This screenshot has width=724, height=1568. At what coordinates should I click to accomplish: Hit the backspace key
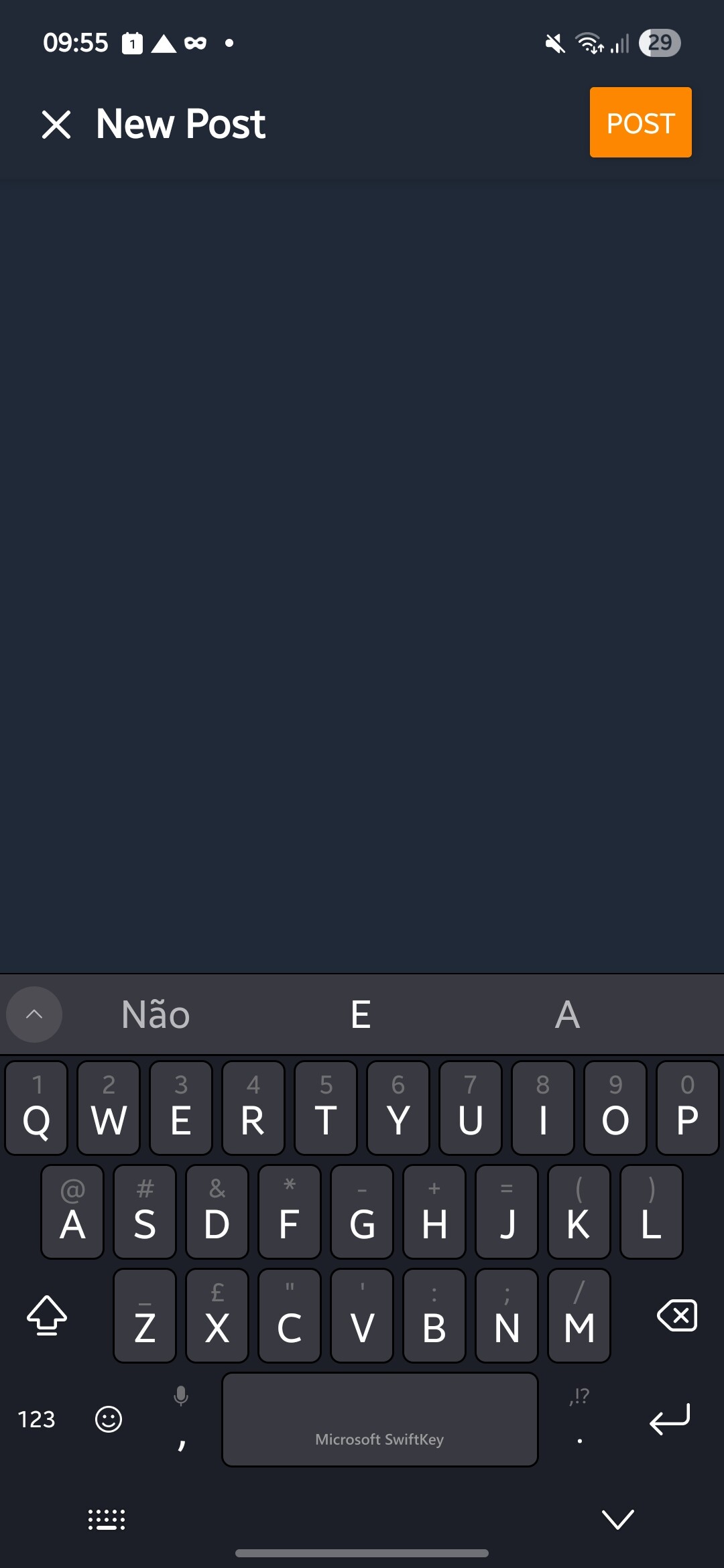pyautogui.click(x=677, y=1315)
